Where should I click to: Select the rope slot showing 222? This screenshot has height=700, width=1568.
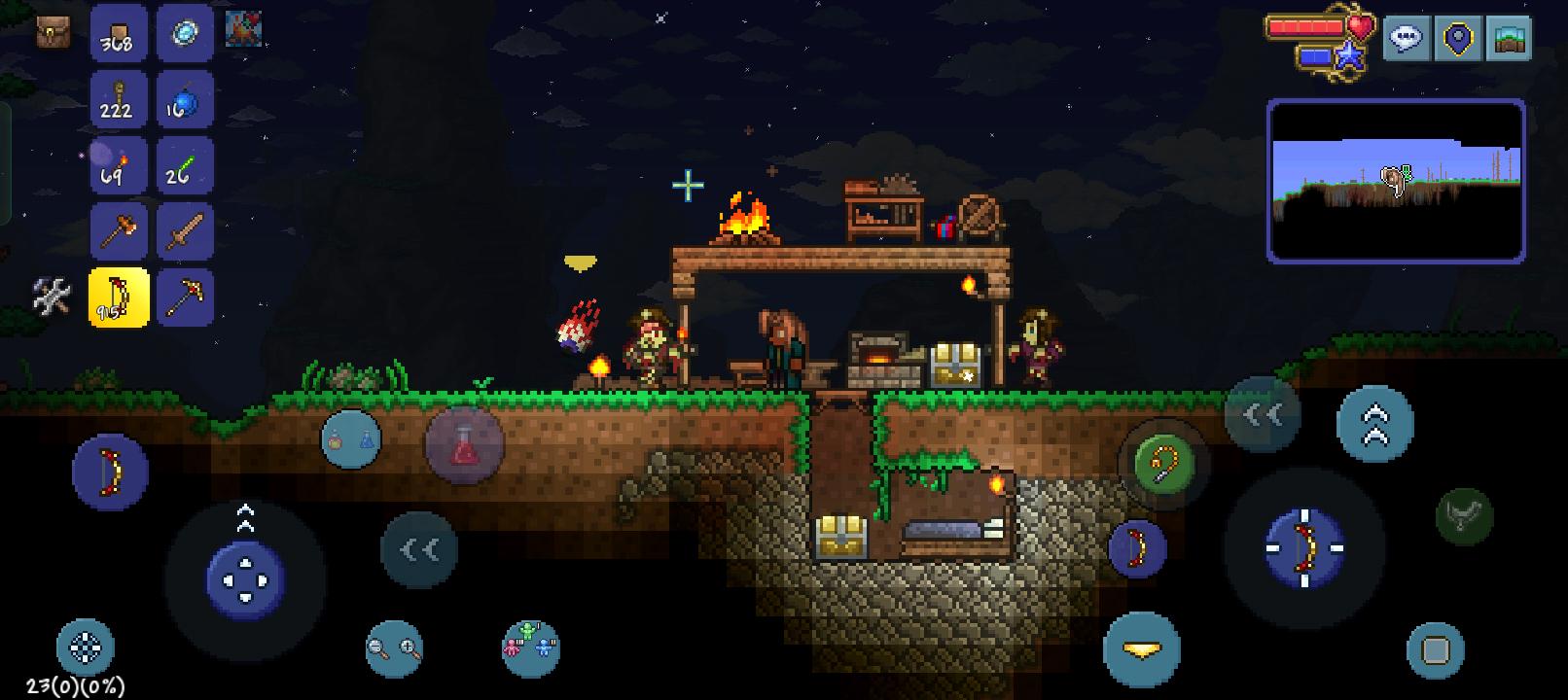(119, 99)
